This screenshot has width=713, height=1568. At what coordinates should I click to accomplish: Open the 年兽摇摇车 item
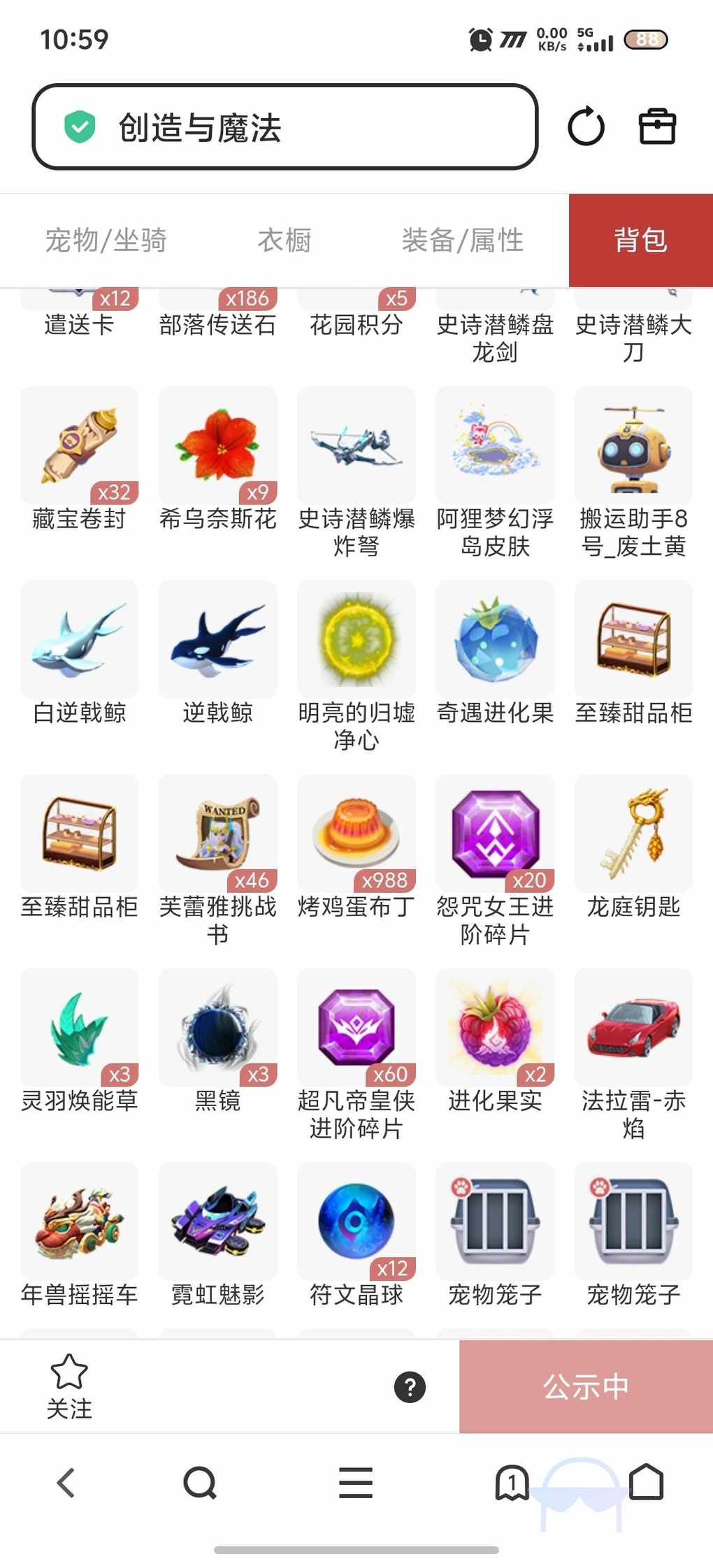point(80,1222)
